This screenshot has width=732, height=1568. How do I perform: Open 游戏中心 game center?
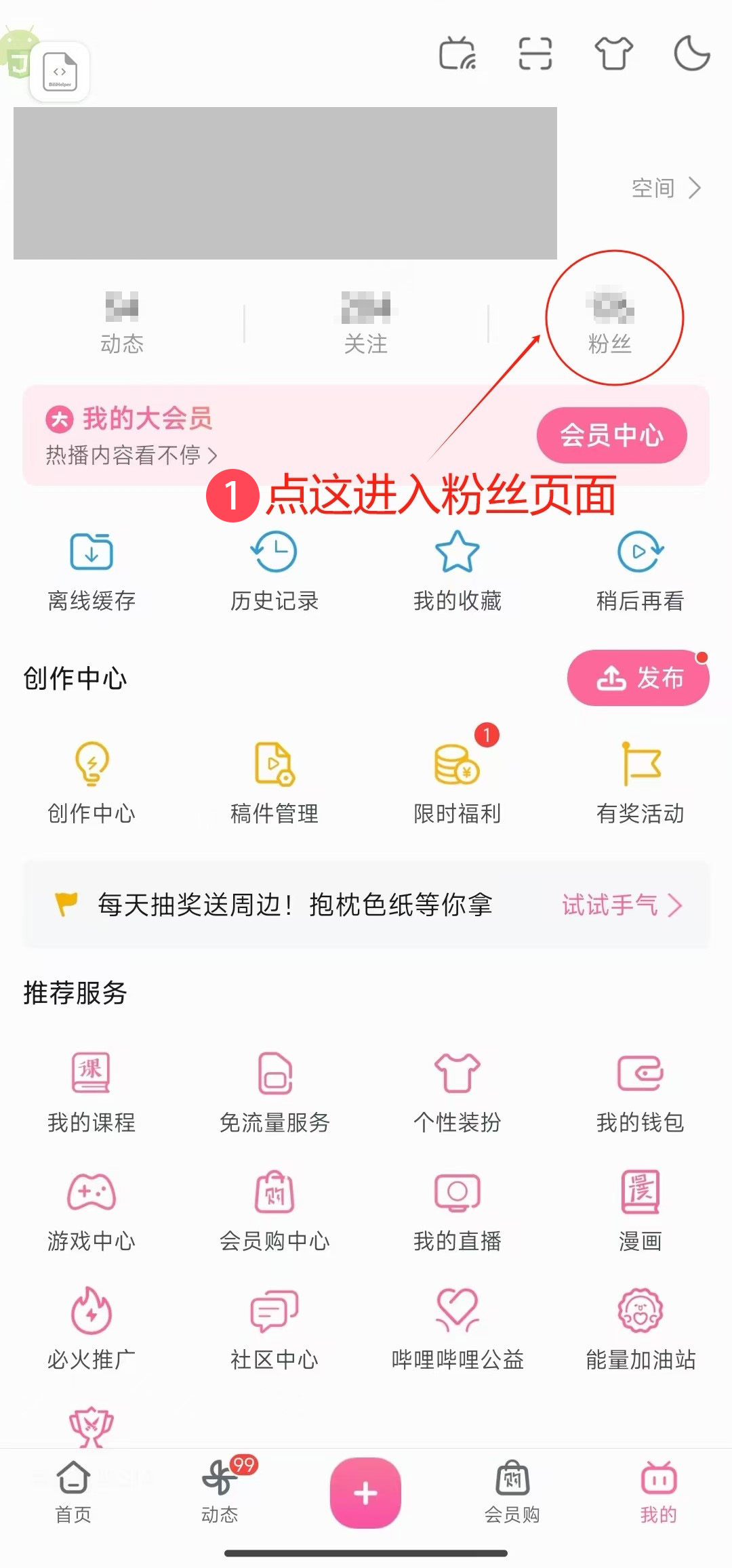point(91,1211)
